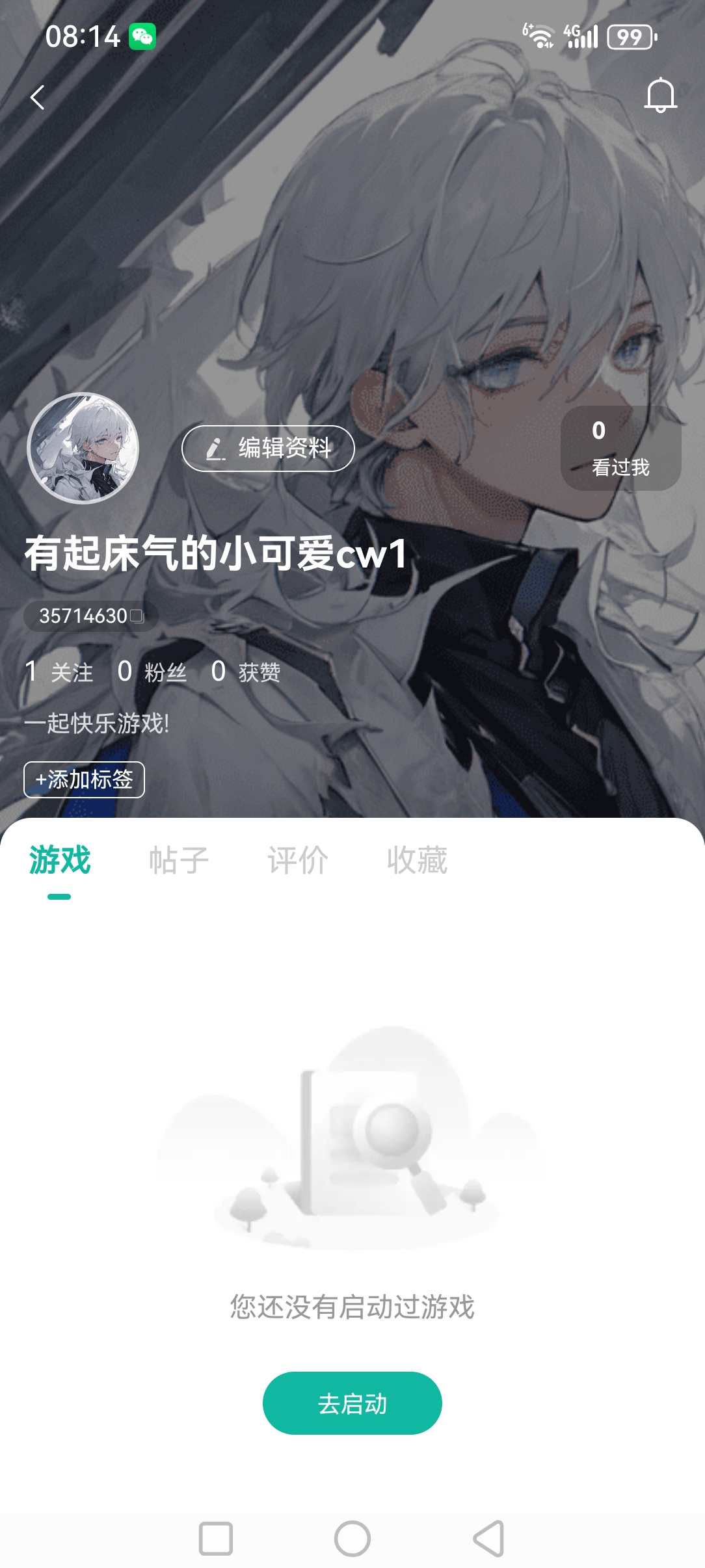Go to the system home screen
Viewport: 705px width, 1568px height.
click(352, 1539)
